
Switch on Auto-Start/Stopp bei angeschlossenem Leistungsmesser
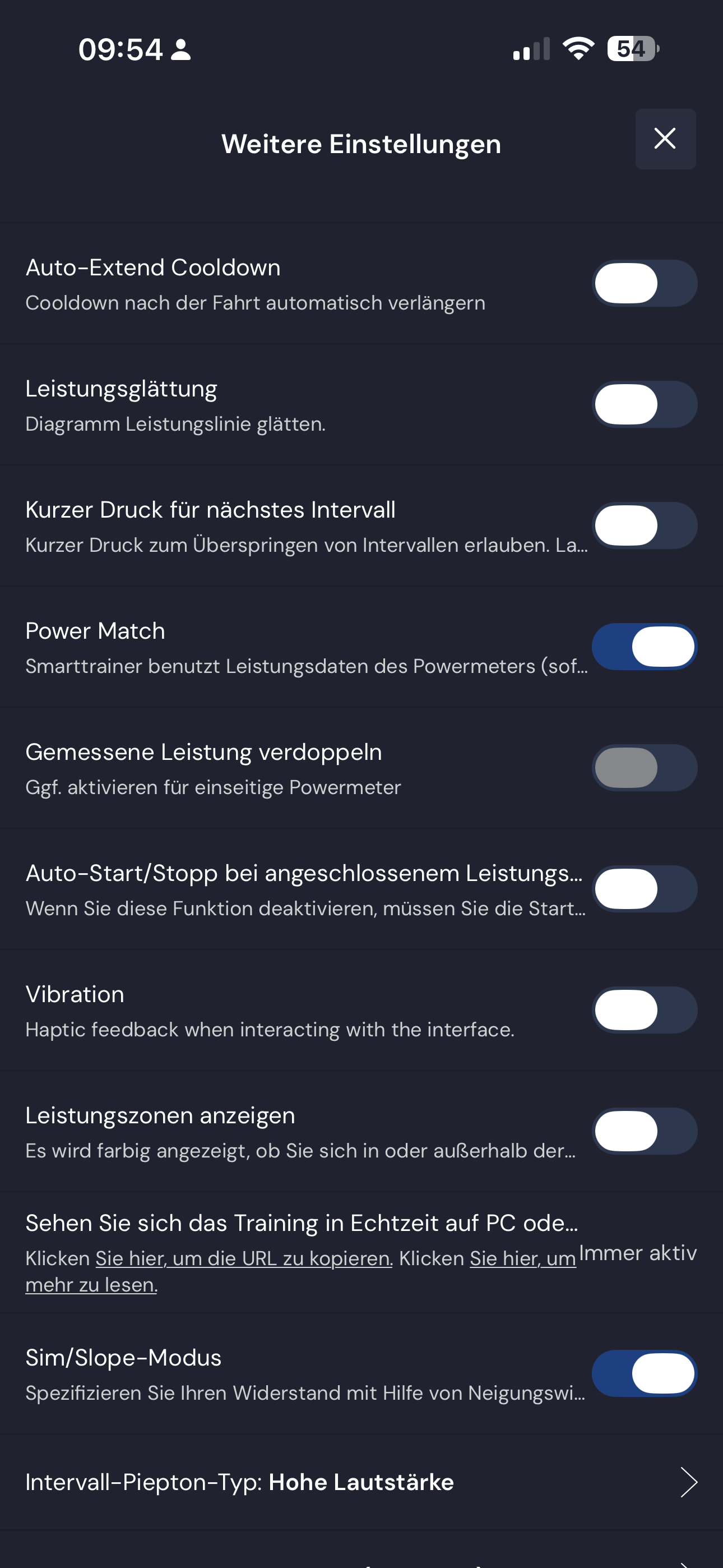[645, 889]
